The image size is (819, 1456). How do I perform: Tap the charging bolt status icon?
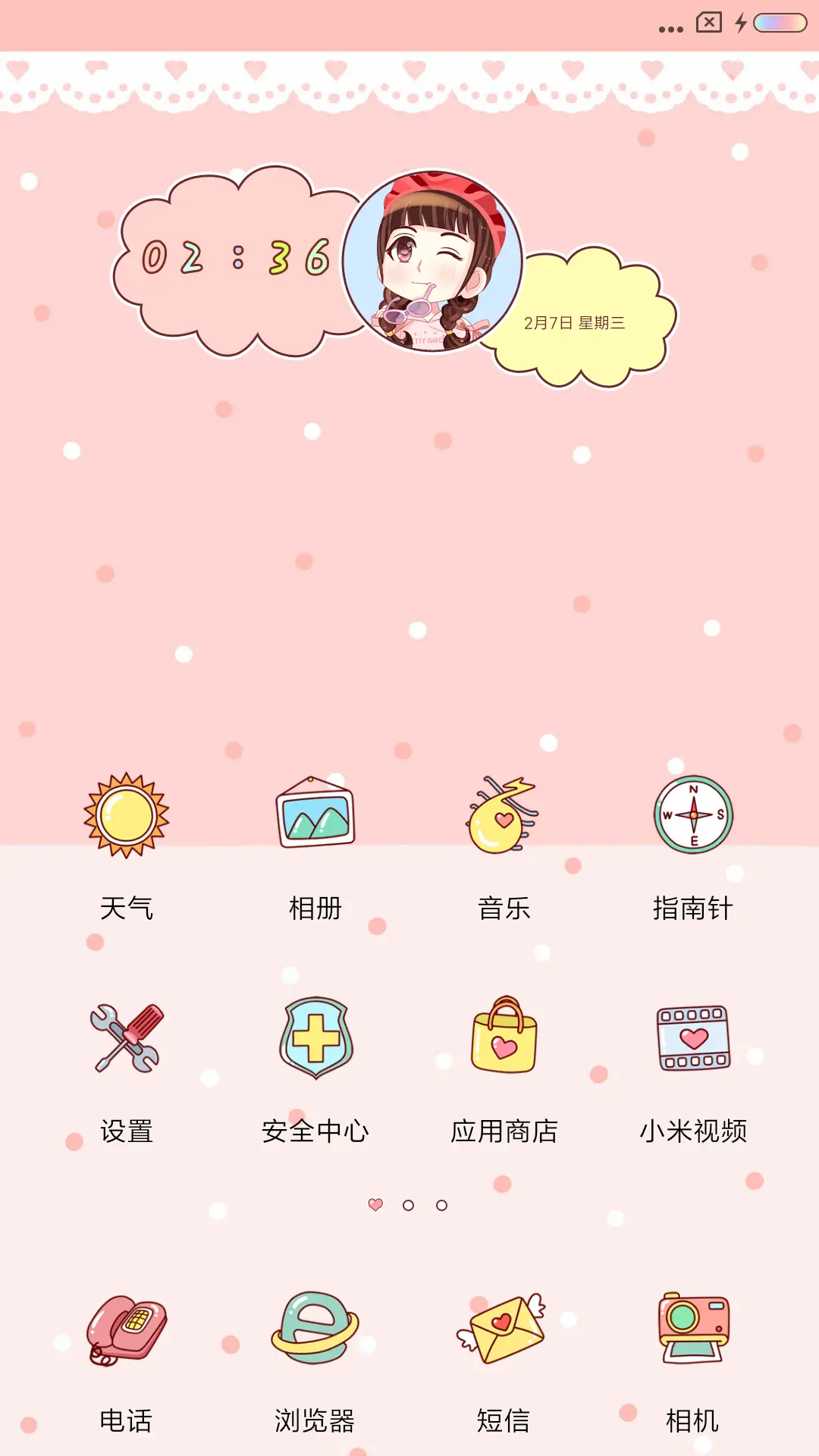pos(741,23)
